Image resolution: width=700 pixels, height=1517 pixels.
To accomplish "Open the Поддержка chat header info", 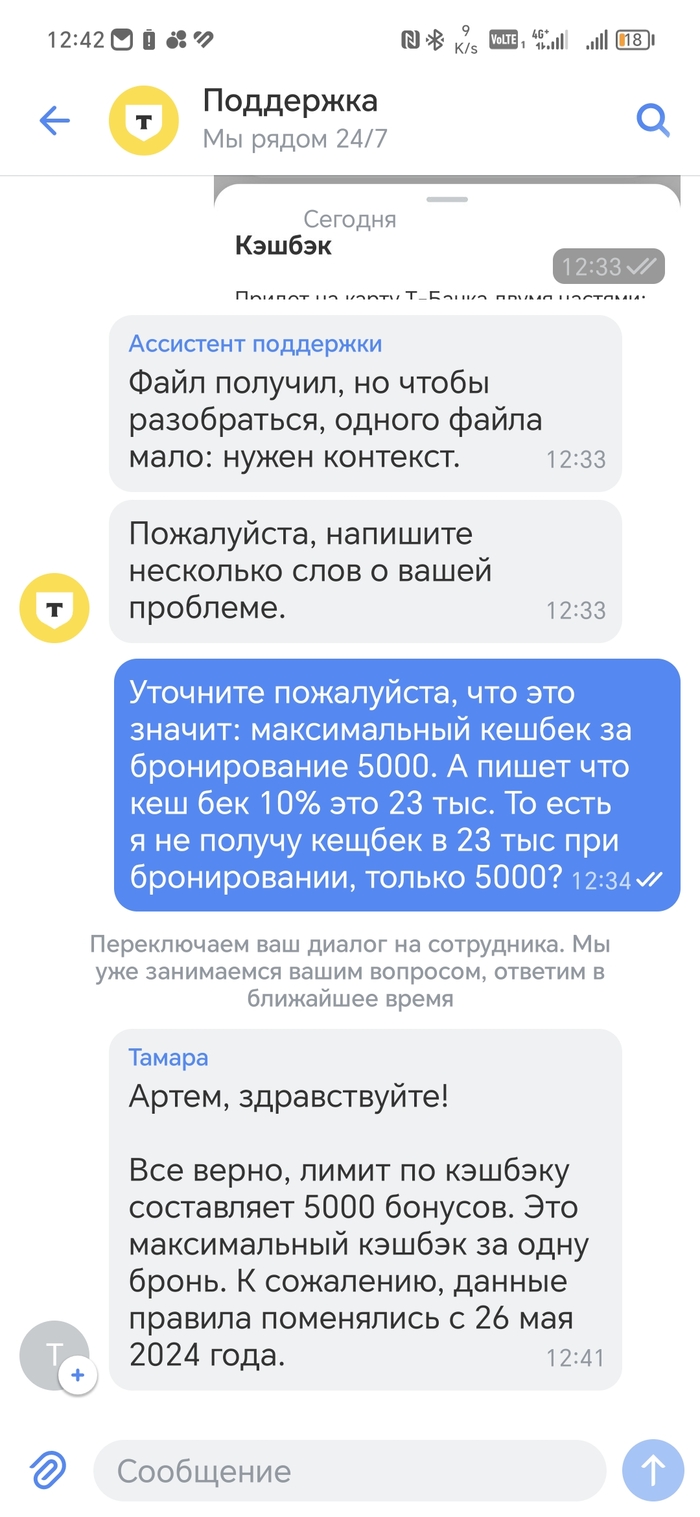I will 292,119.
